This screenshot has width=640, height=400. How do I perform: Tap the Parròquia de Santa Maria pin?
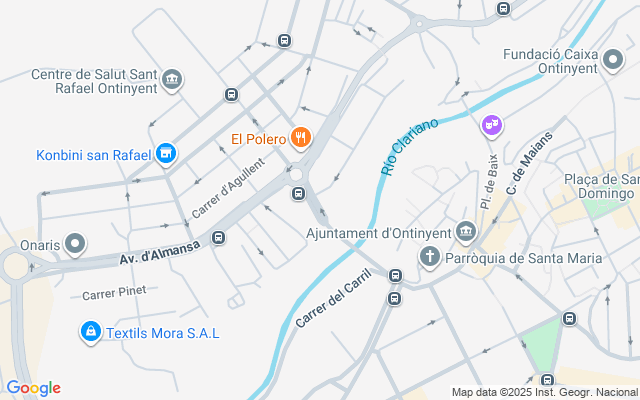[430, 257]
